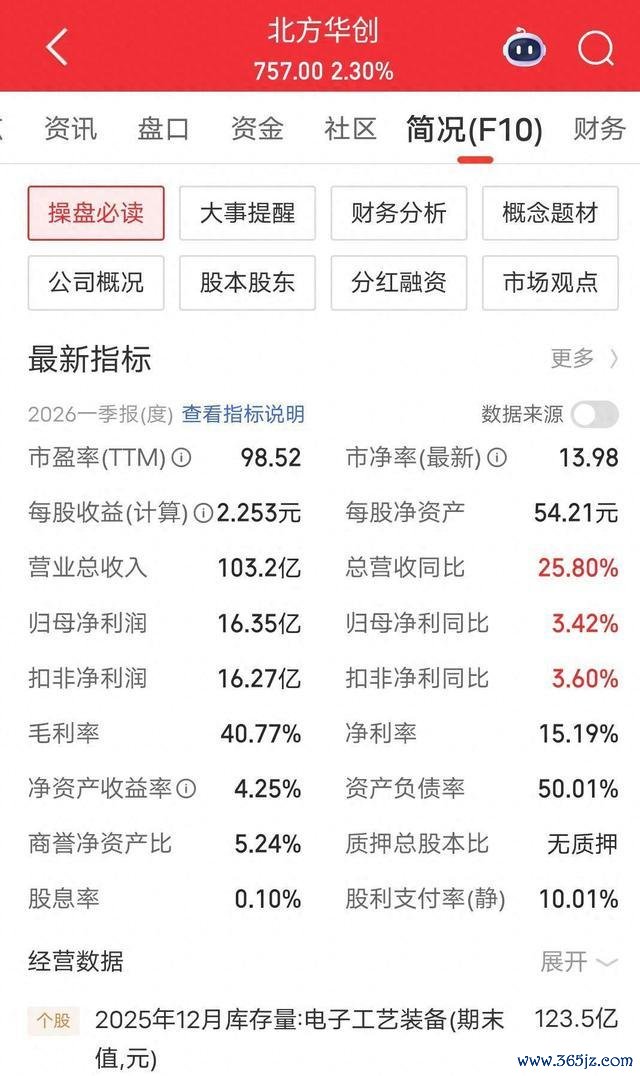Open the 公司概况 section
Screen dimensions: 640x1076
96,283
